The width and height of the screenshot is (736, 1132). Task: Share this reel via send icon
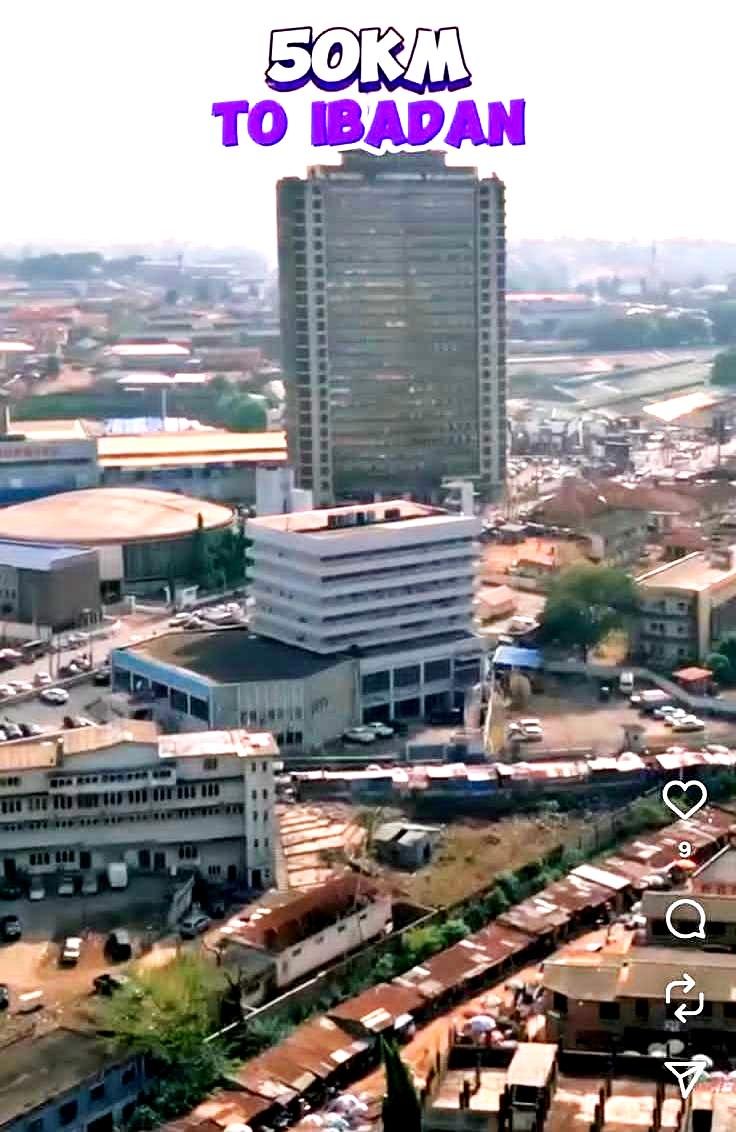(x=685, y=1076)
